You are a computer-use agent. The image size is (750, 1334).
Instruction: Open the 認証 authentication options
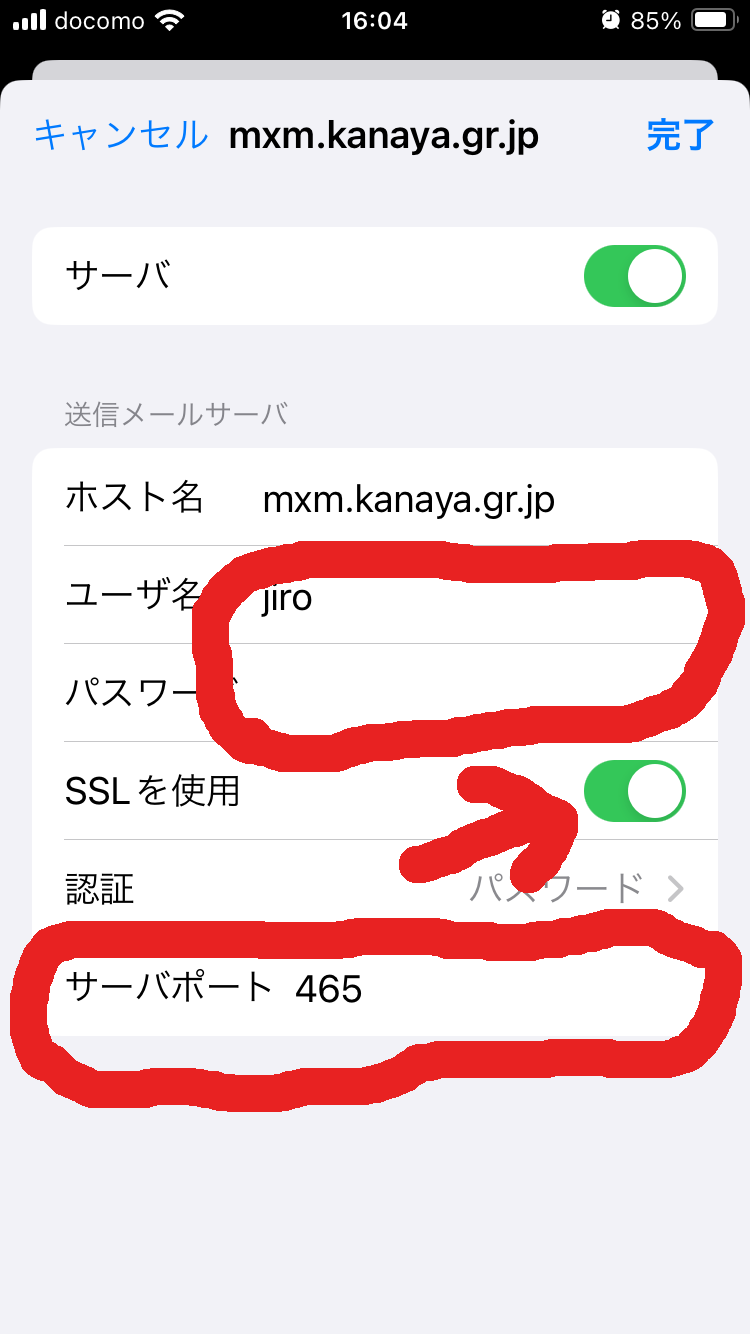[375, 890]
